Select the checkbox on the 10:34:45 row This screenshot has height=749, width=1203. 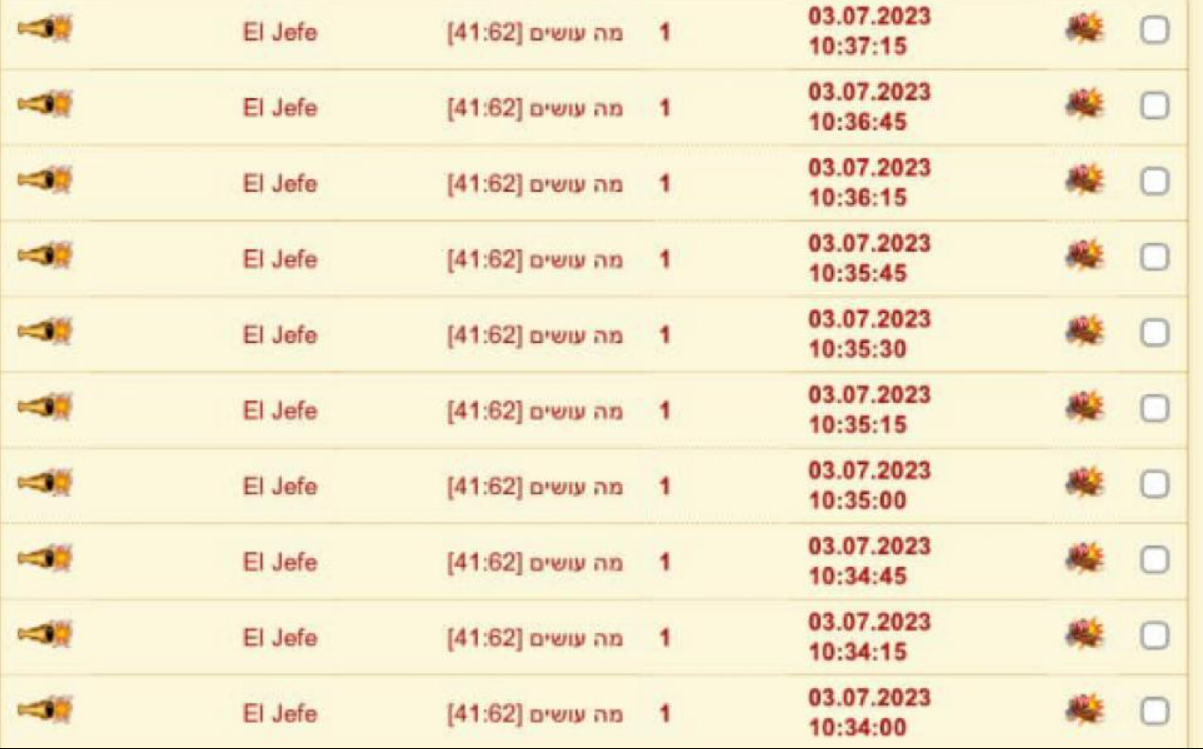(1154, 560)
